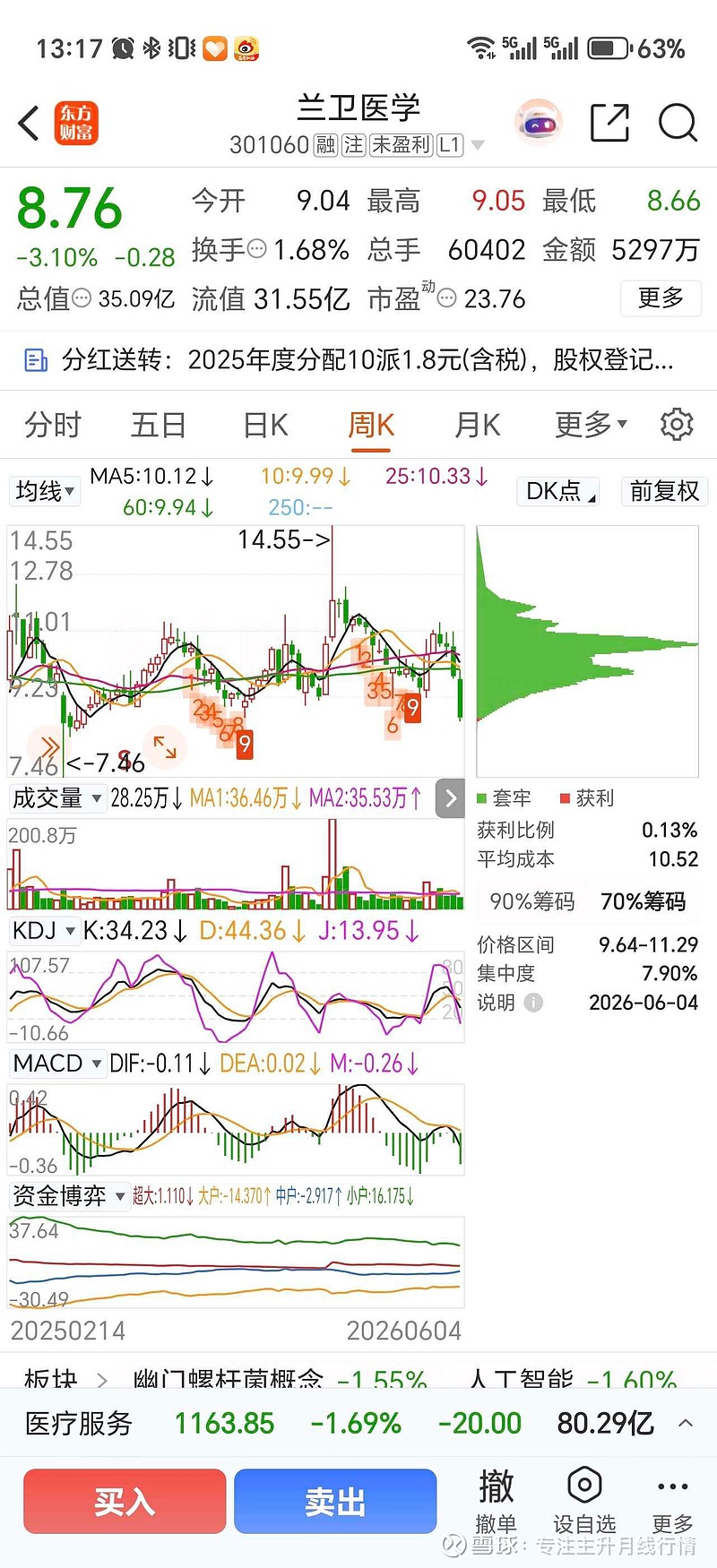The image size is (717, 1568).
Task: Tap the 前复权 adjustment button
Action: pyautogui.click(x=664, y=491)
